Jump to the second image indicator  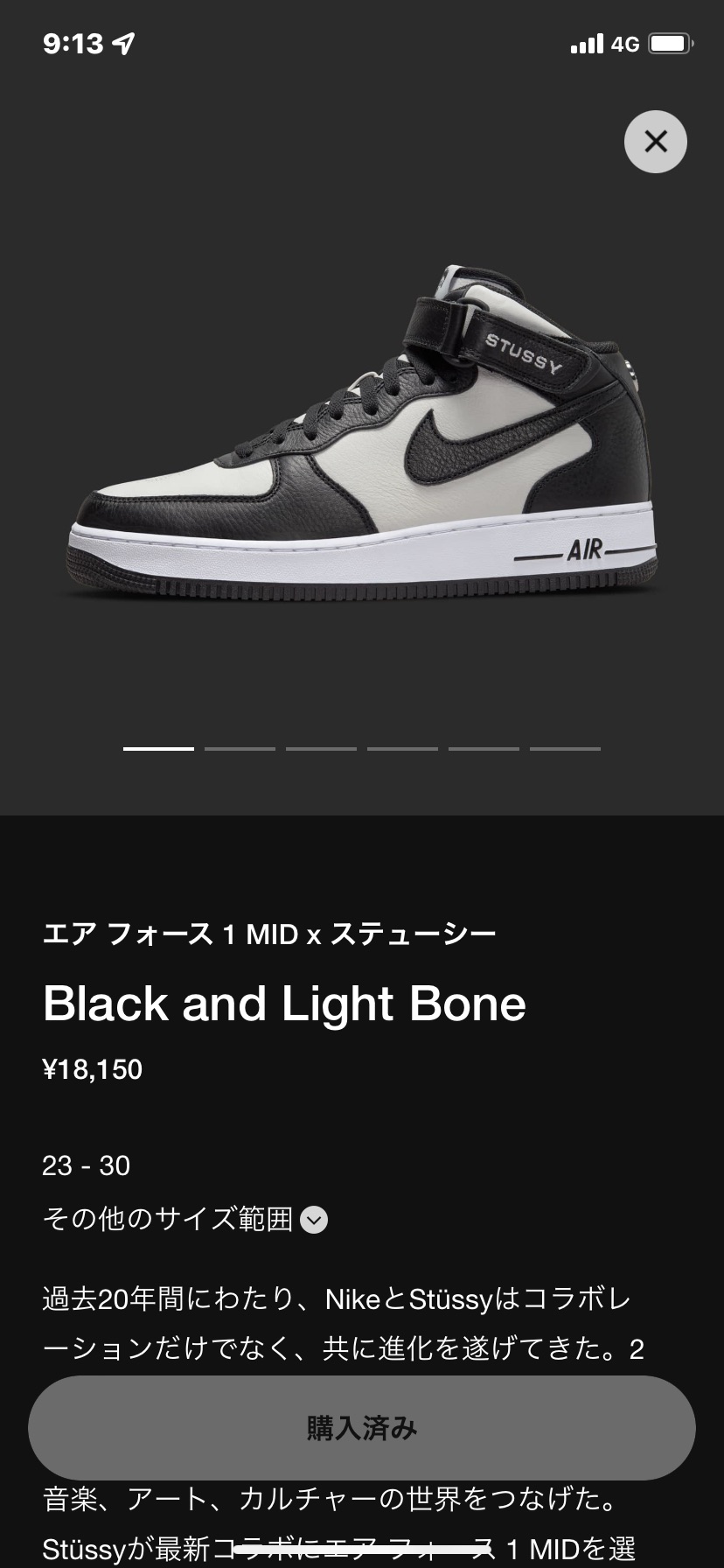tap(240, 749)
